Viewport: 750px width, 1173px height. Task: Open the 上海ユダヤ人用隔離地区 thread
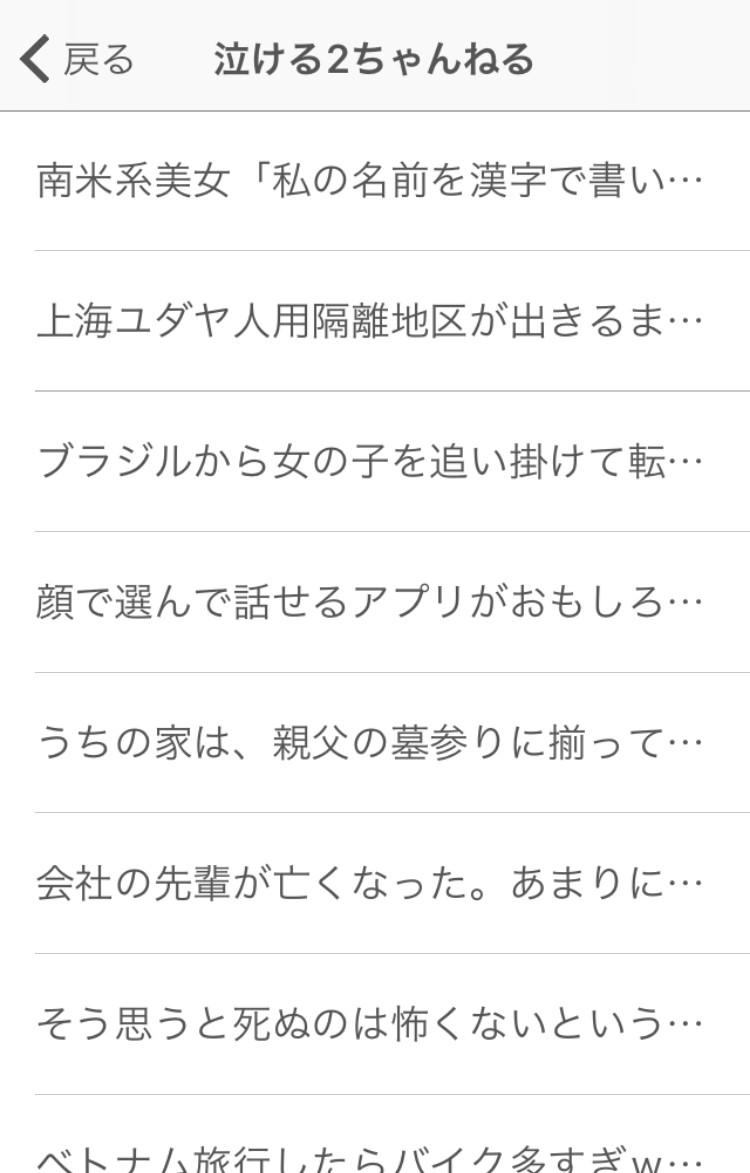click(370, 322)
